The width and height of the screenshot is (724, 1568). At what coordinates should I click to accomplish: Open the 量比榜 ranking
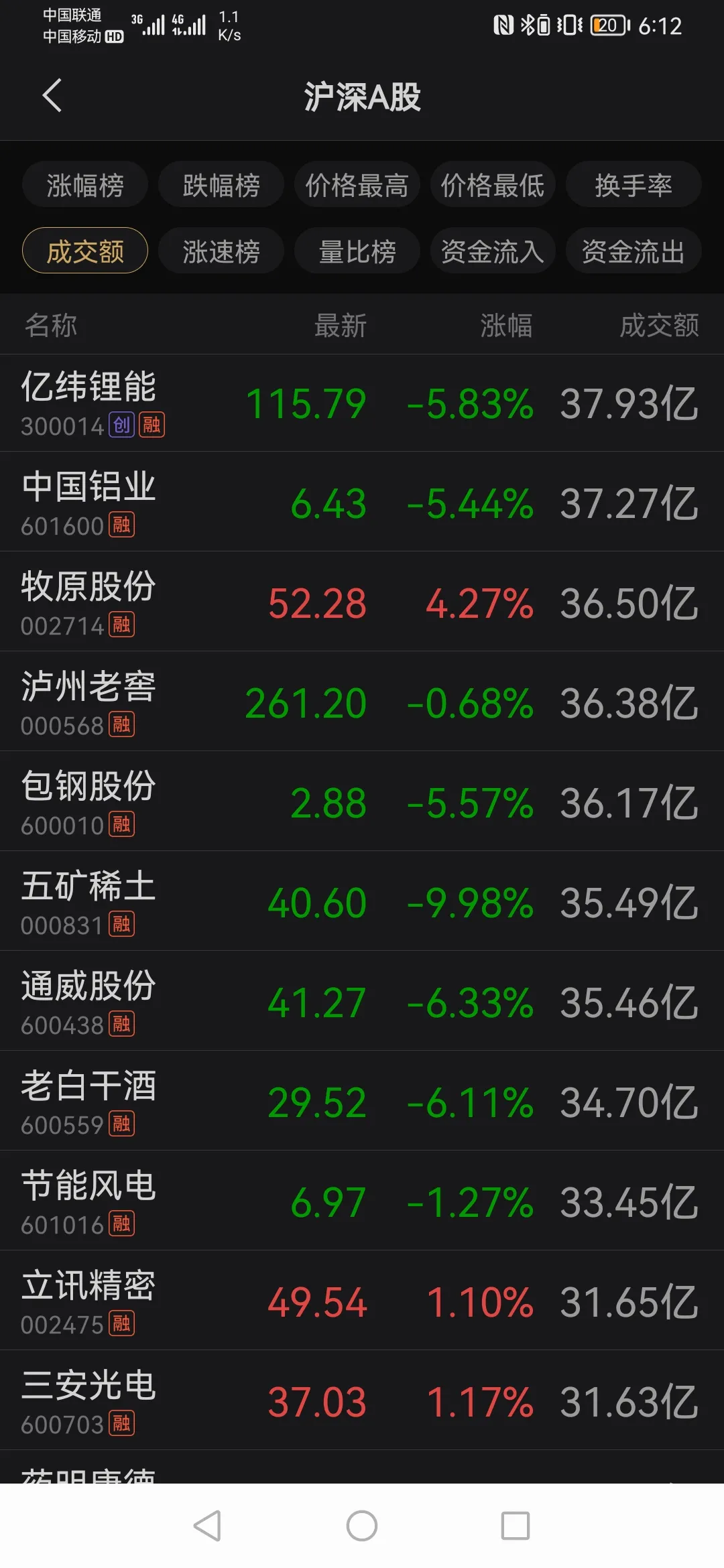click(x=357, y=251)
